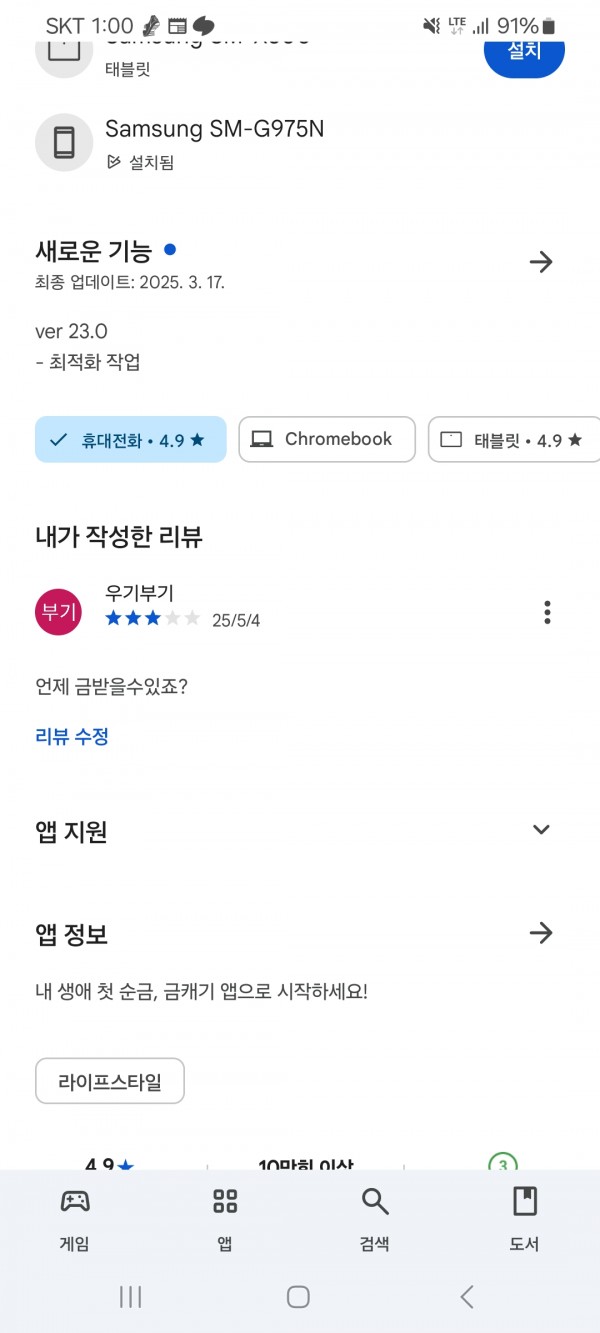Tap the 라이프스타일 category chip

[110, 1081]
